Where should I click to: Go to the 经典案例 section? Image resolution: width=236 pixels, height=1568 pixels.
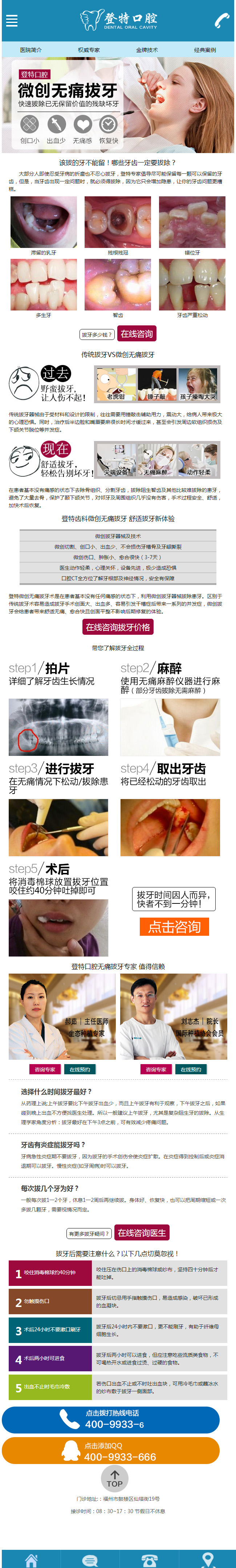[x=205, y=50]
